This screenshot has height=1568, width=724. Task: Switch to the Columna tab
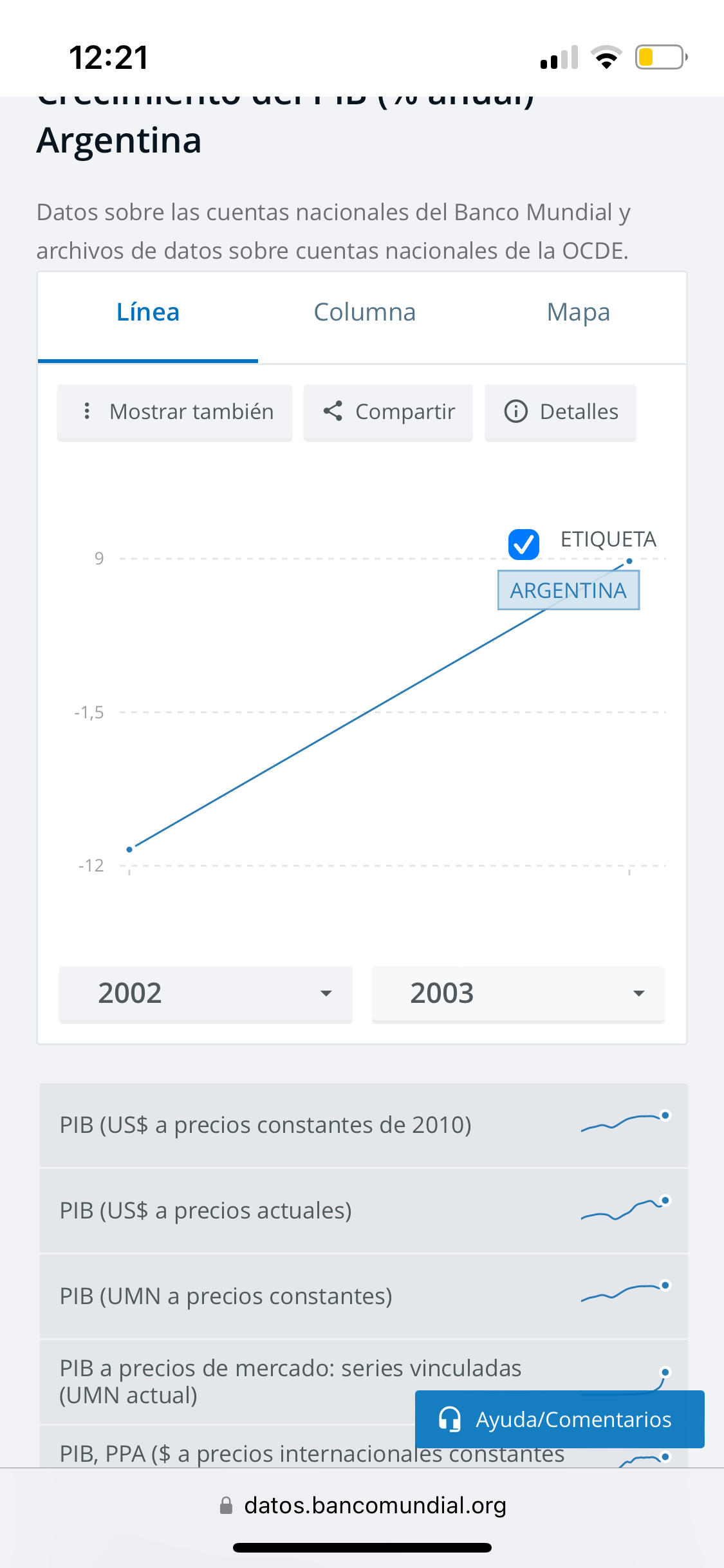click(364, 313)
